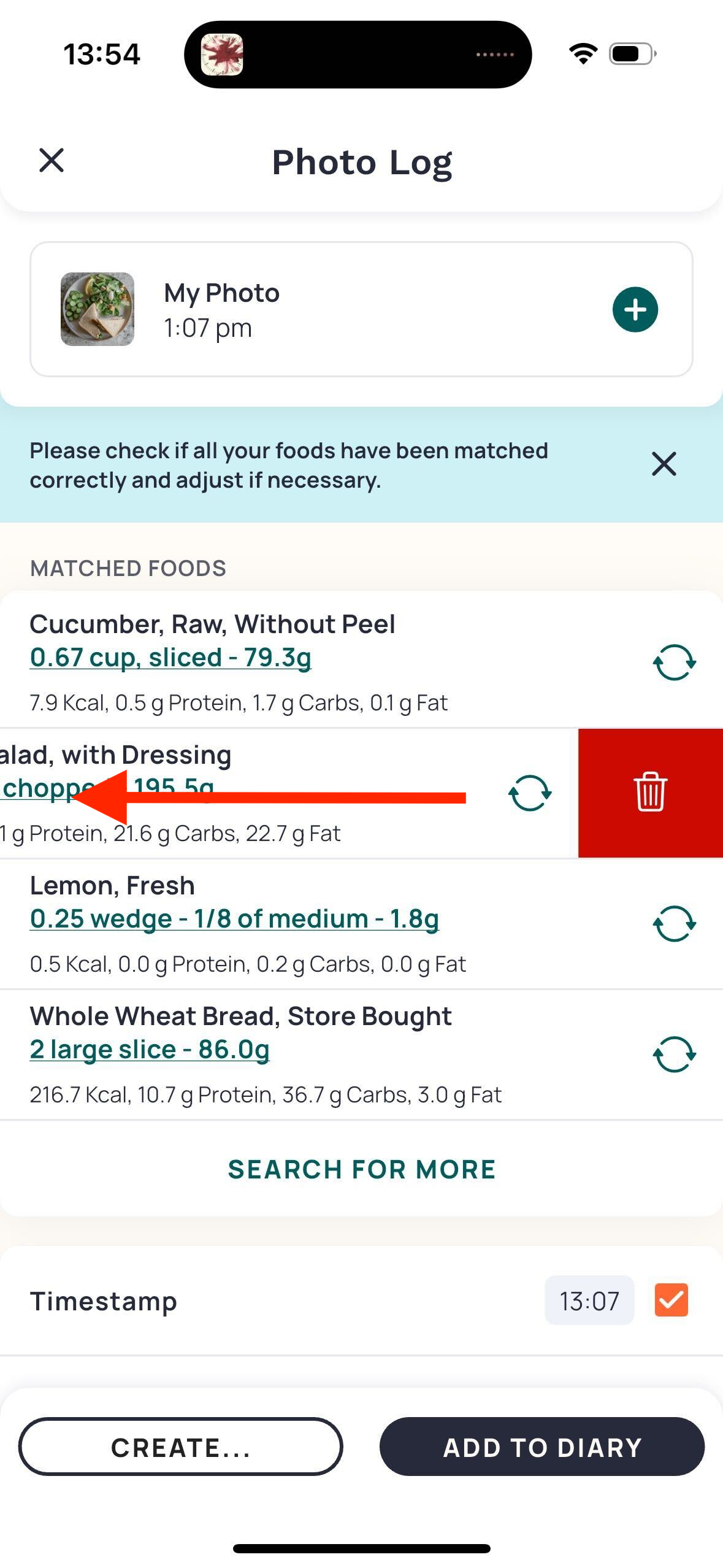Open the My Photo meal thumbnail
The image size is (723, 1568).
click(x=98, y=309)
